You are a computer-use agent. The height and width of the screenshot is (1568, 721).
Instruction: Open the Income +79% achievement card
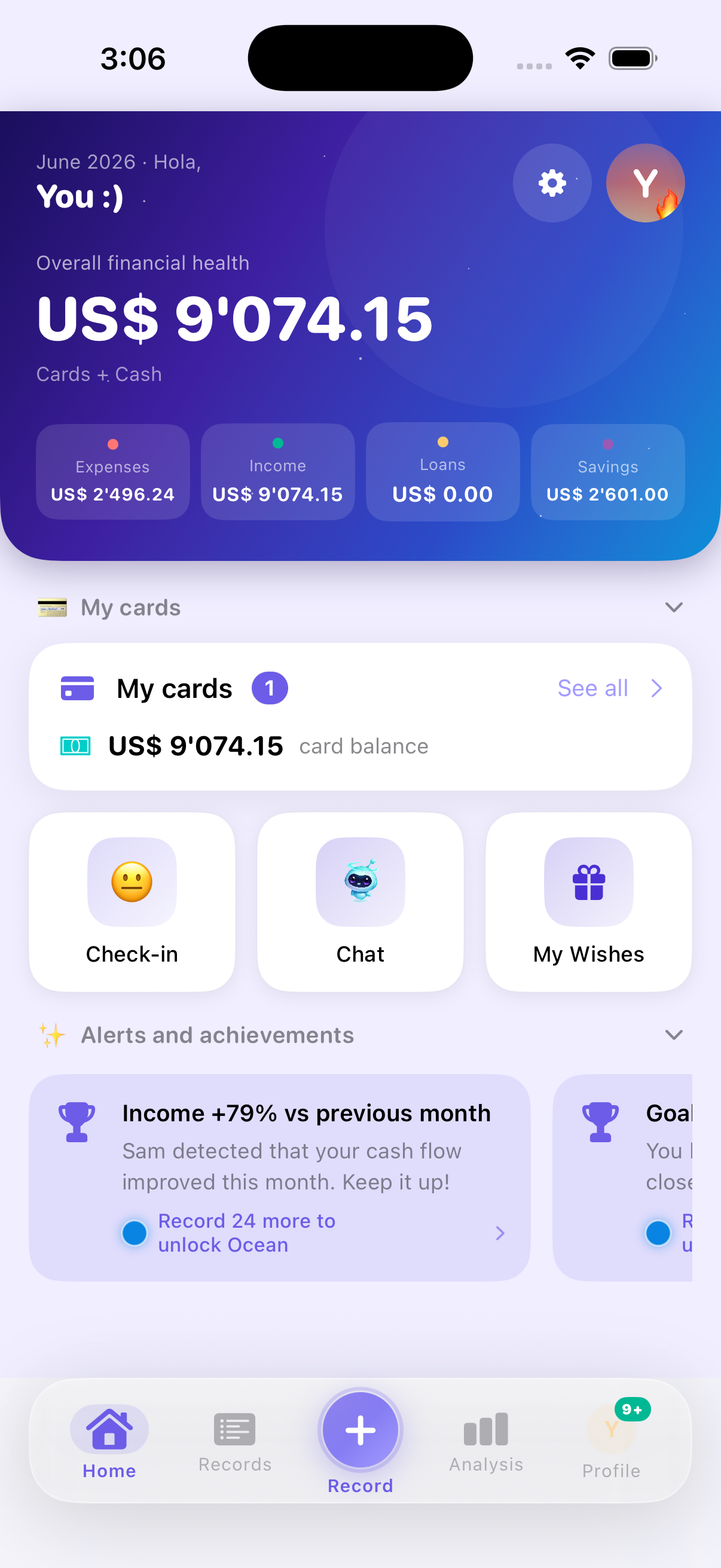point(279,1177)
